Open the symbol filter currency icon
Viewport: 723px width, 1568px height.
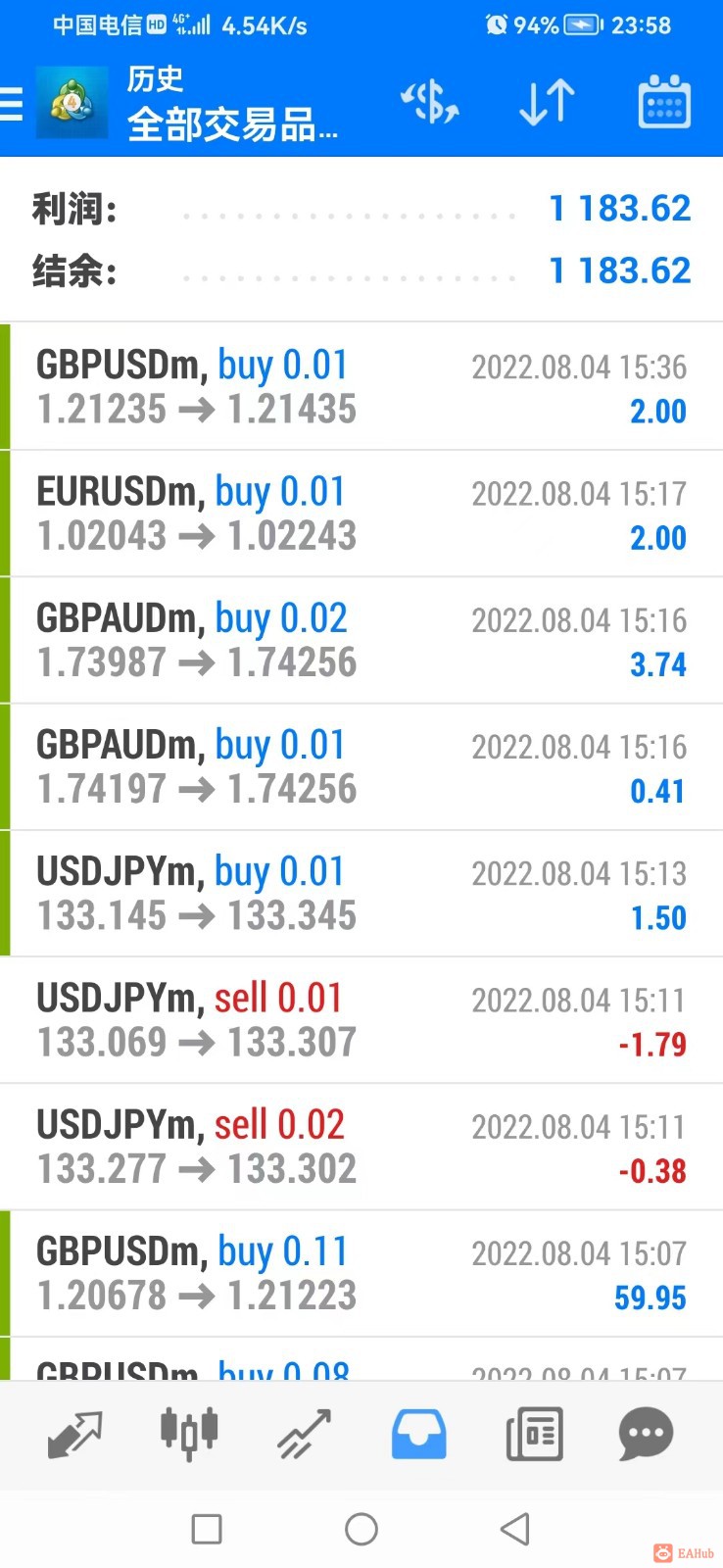pyautogui.click(x=430, y=102)
